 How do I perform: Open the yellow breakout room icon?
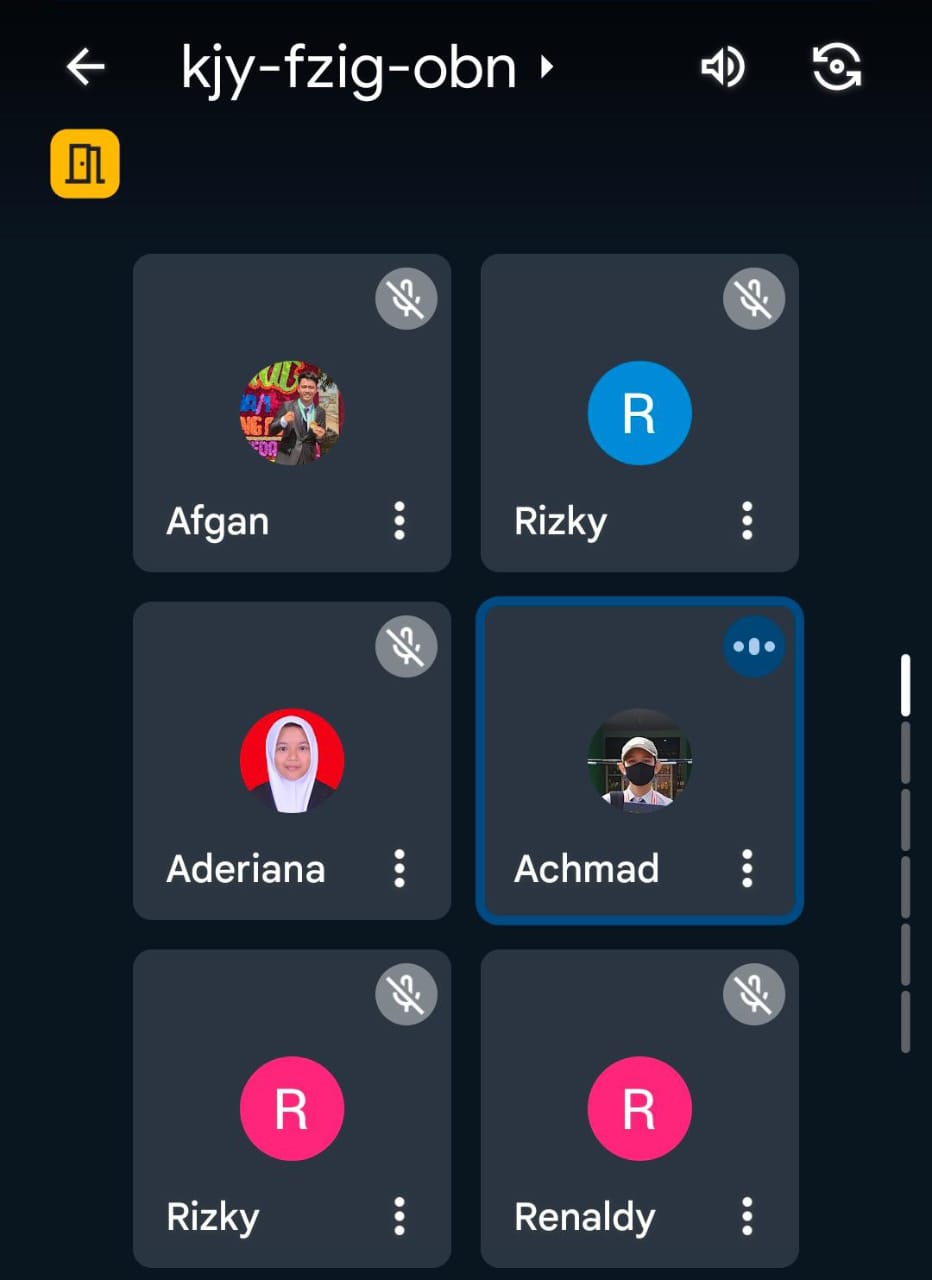[85, 164]
